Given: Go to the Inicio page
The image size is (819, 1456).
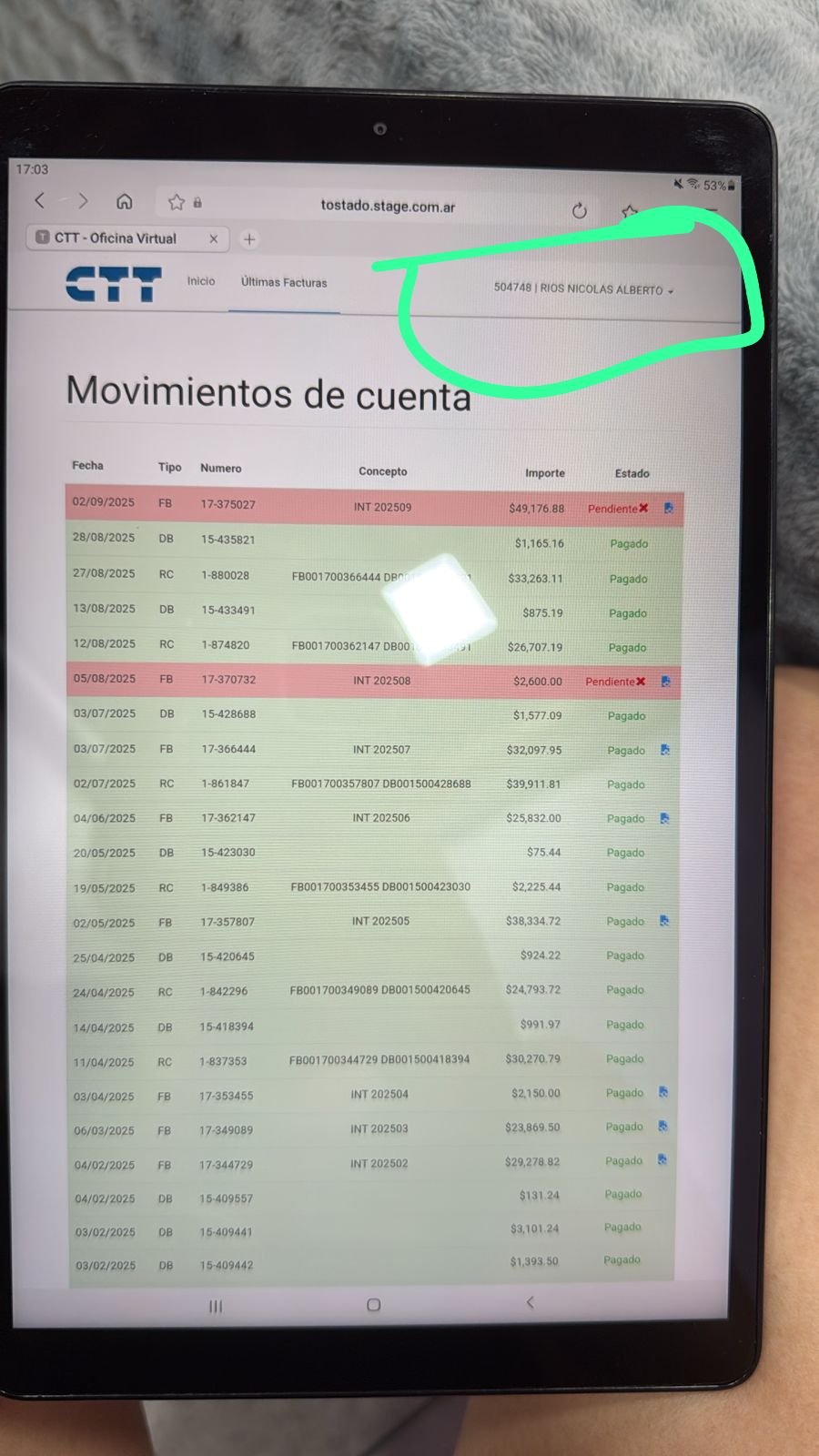Looking at the screenshot, I should click(201, 281).
